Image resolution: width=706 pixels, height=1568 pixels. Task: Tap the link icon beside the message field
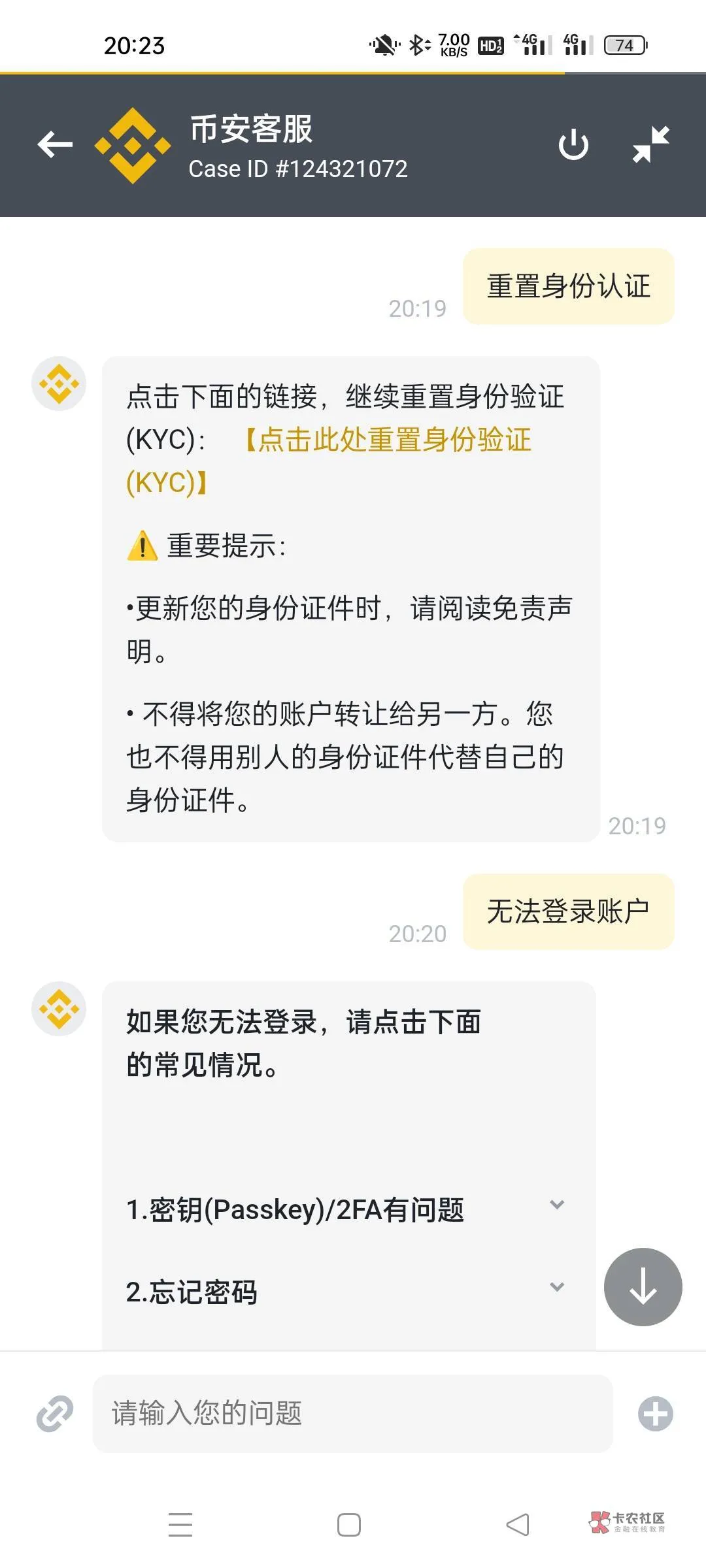tap(55, 1413)
